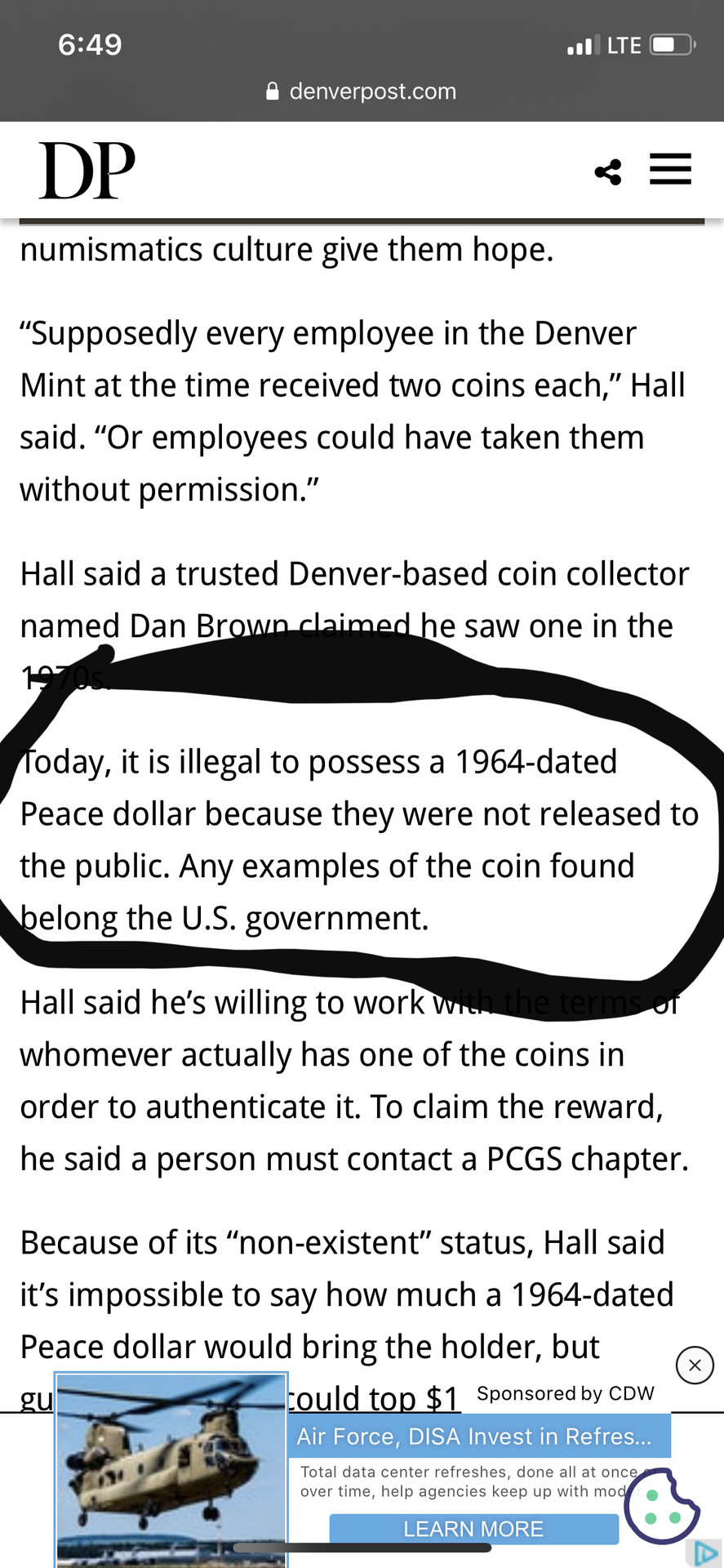Open cookie preferences icon
724x1568 pixels.
click(662, 1507)
